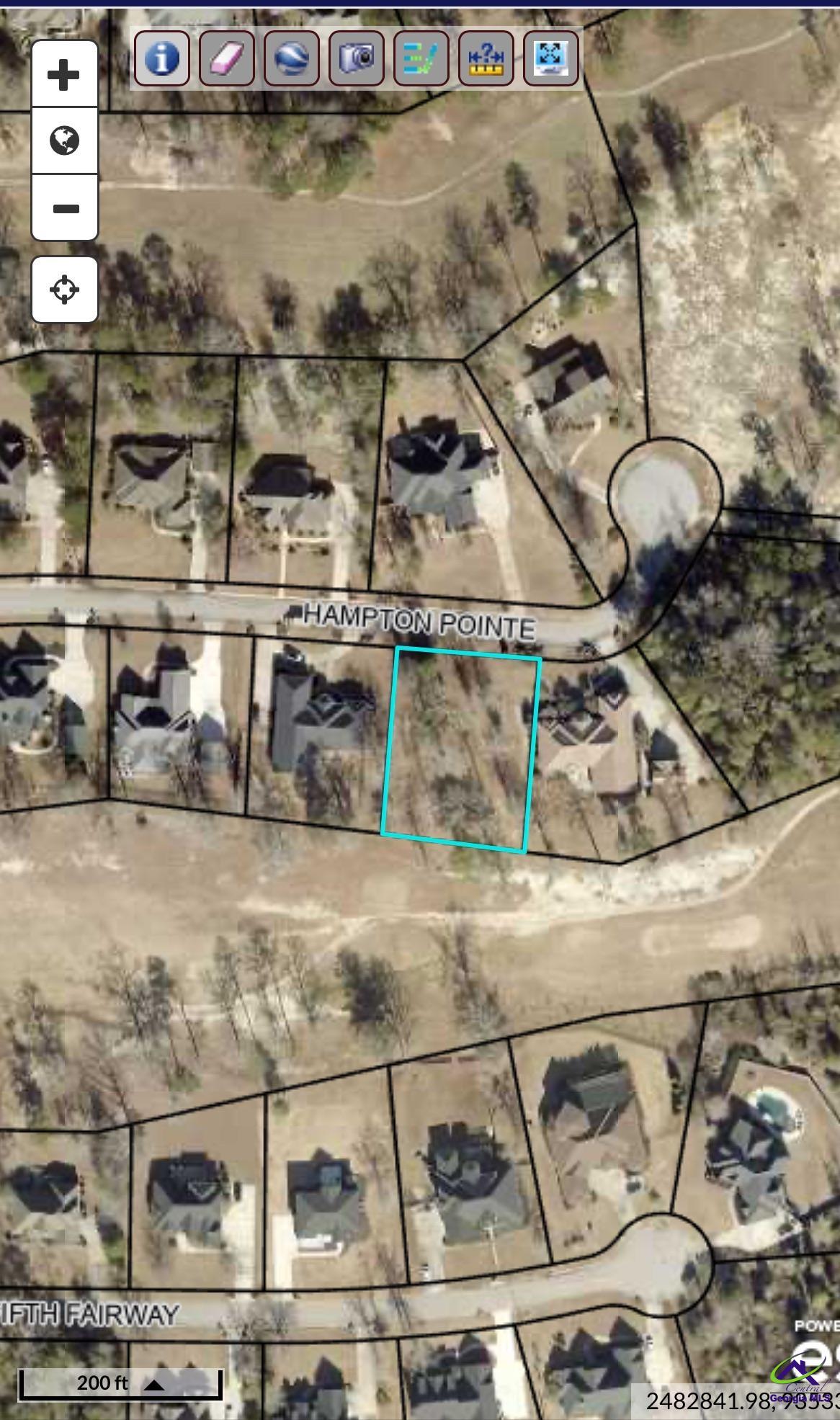Center map on my location

[64, 290]
